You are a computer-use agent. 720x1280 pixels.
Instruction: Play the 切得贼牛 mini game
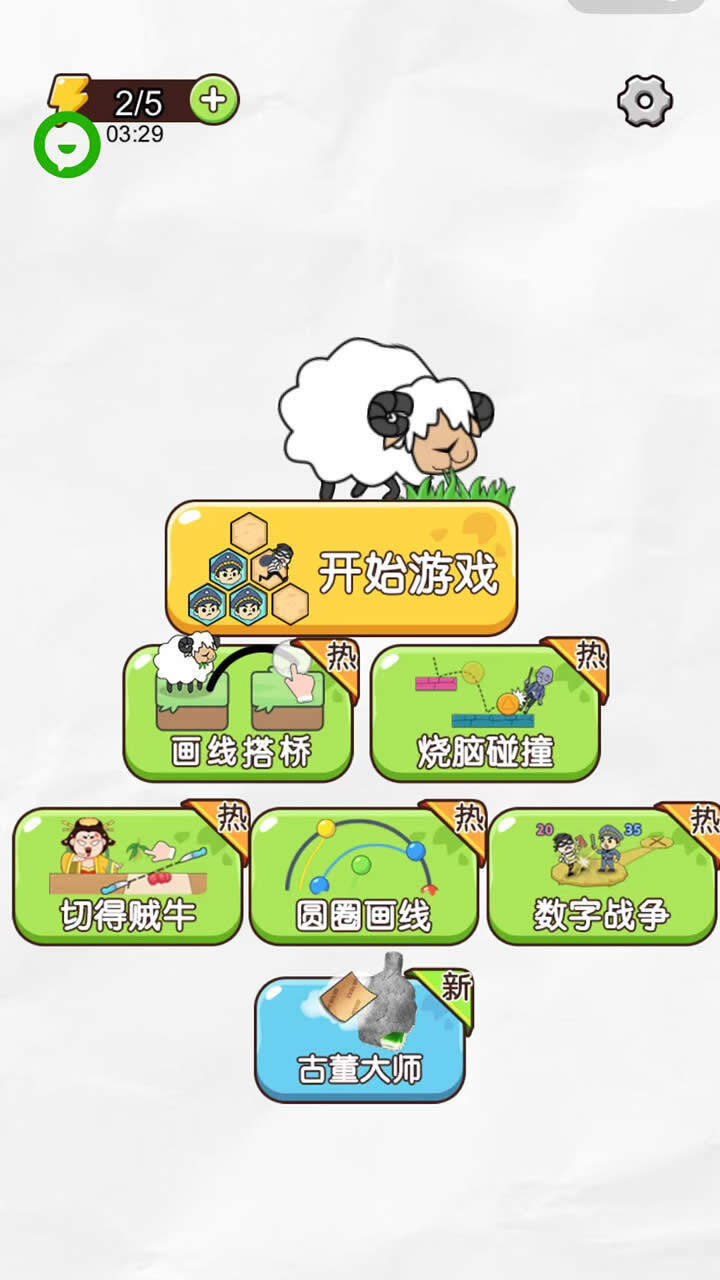pyautogui.click(x=127, y=877)
